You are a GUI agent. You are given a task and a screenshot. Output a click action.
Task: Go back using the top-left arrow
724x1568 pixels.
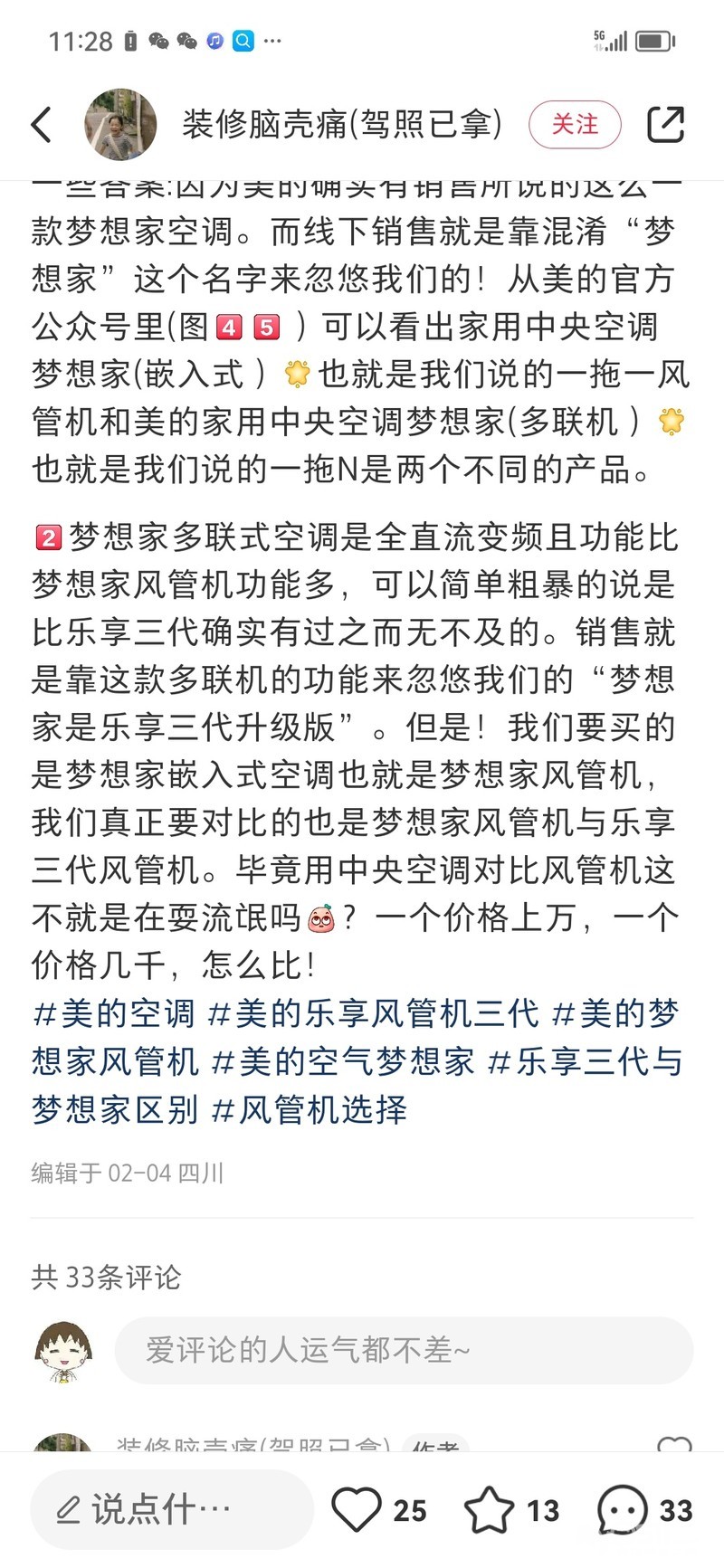43,124
